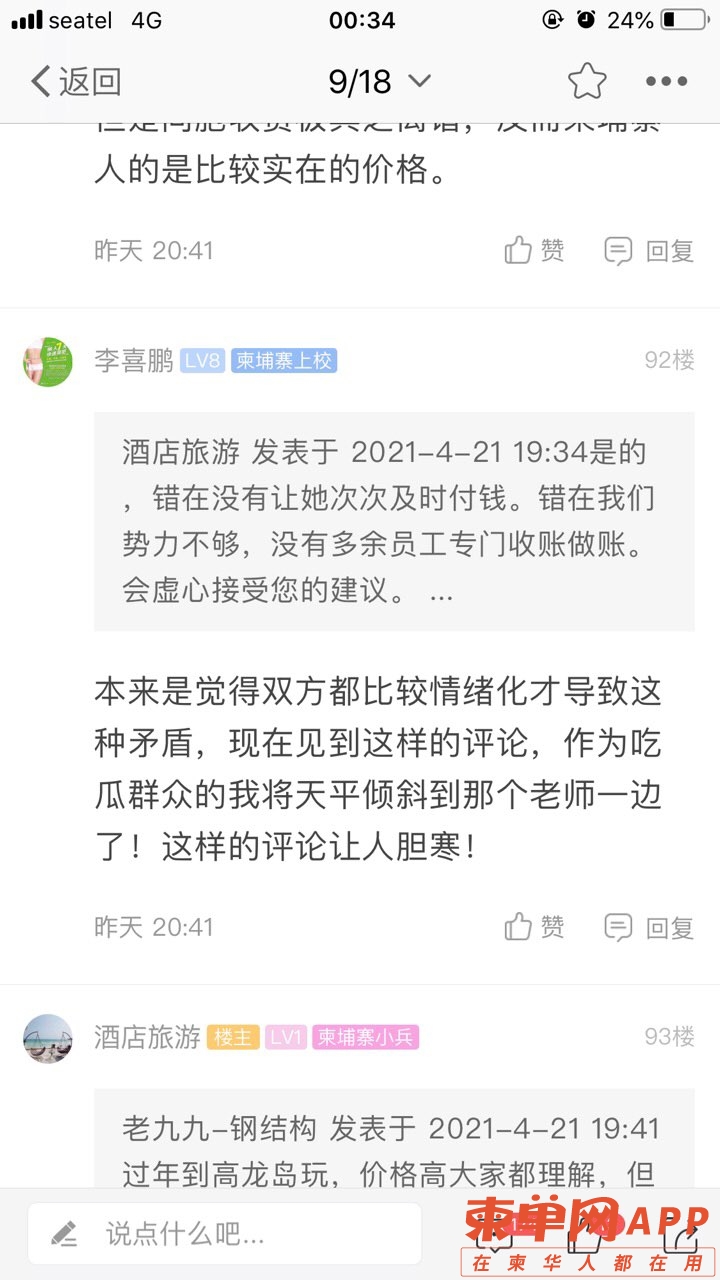Open the three-dot overflow menu
The height and width of the screenshot is (1280, 720).
666,82
